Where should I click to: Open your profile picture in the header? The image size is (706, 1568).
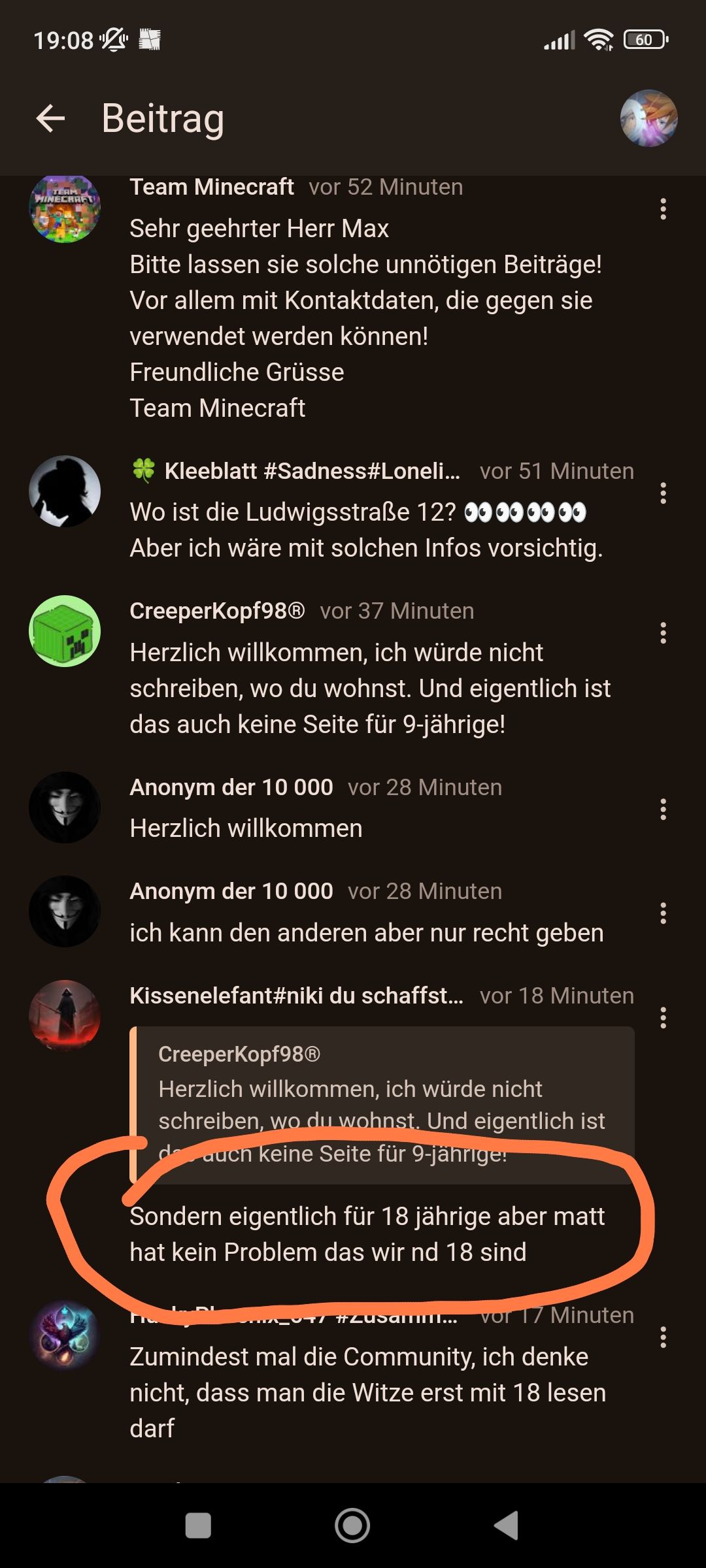point(648,118)
